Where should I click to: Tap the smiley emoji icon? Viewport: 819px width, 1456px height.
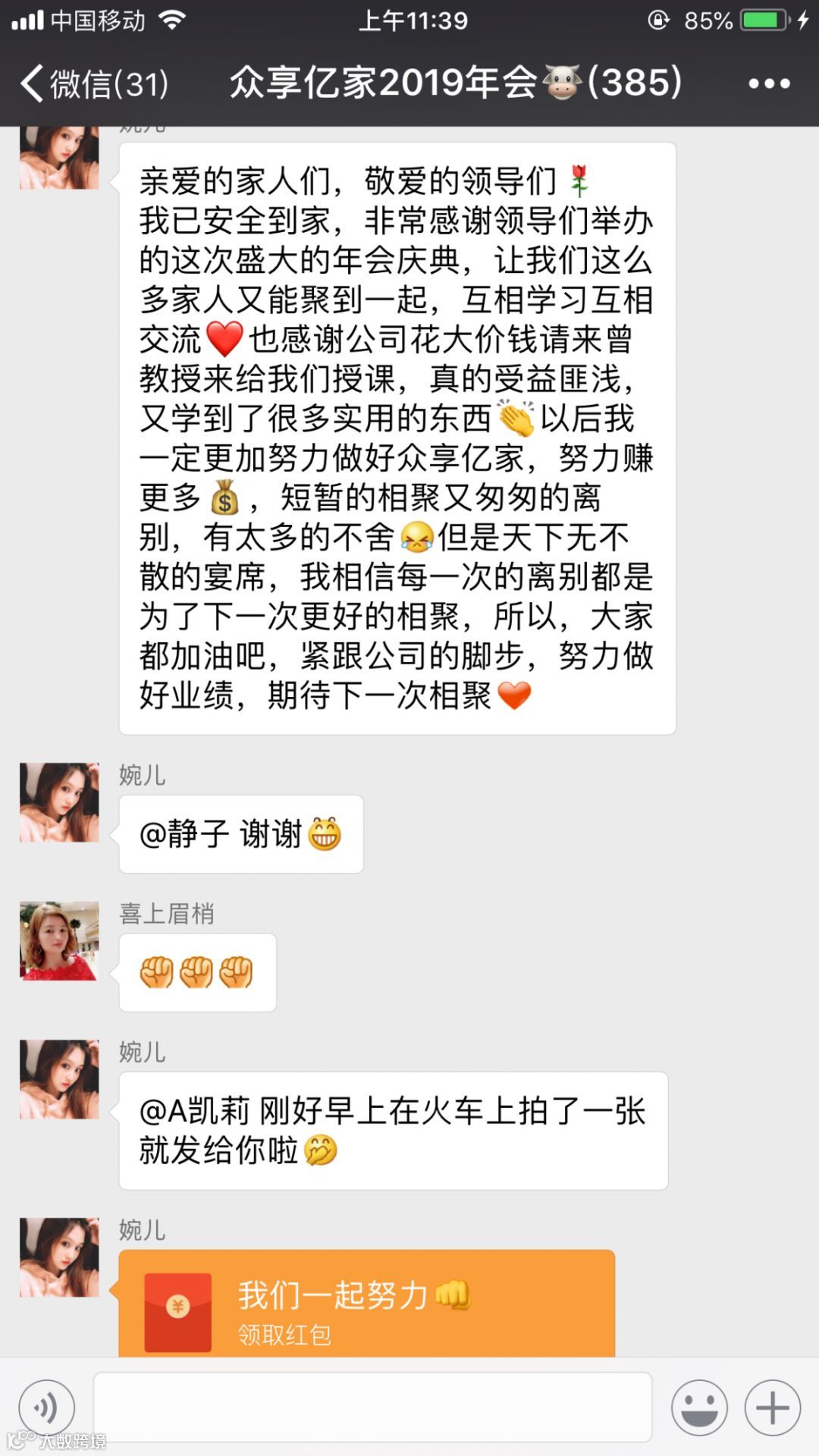pyautogui.click(x=700, y=1407)
